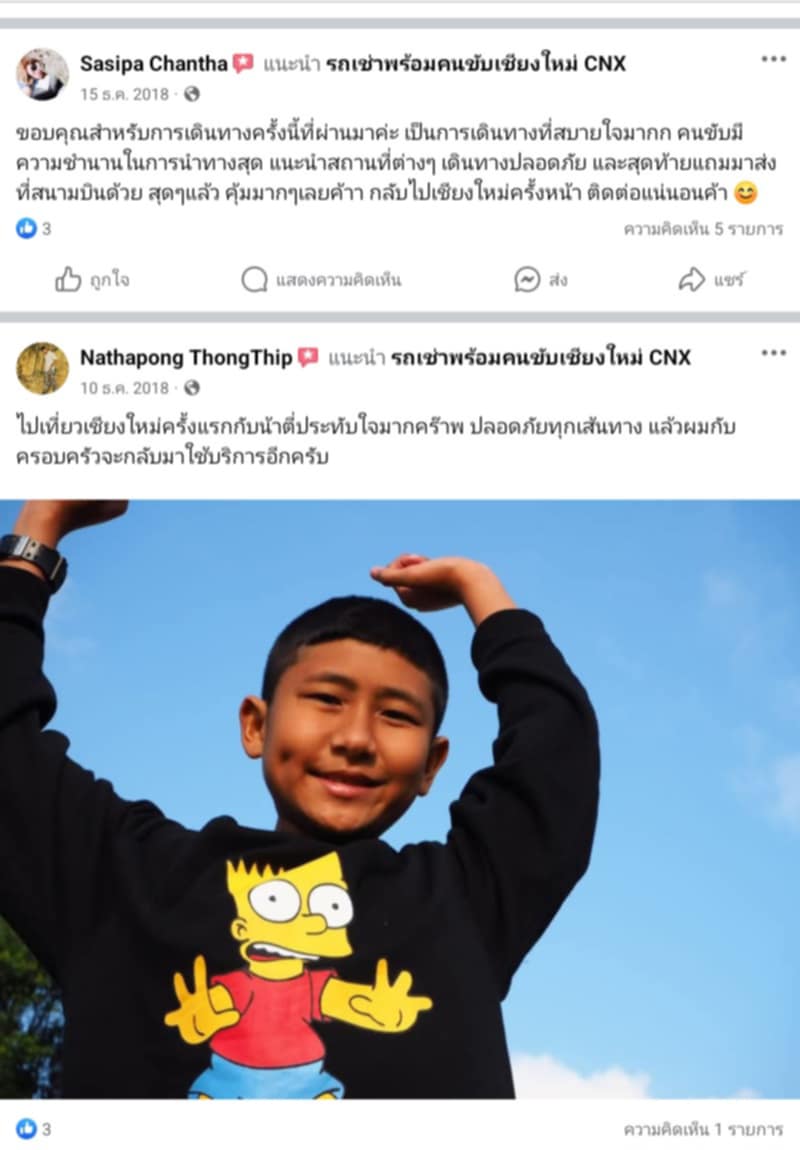View the 1 comment on Nathapong's post
This screenshot has height=1150, width=800.
point(703,1130)
